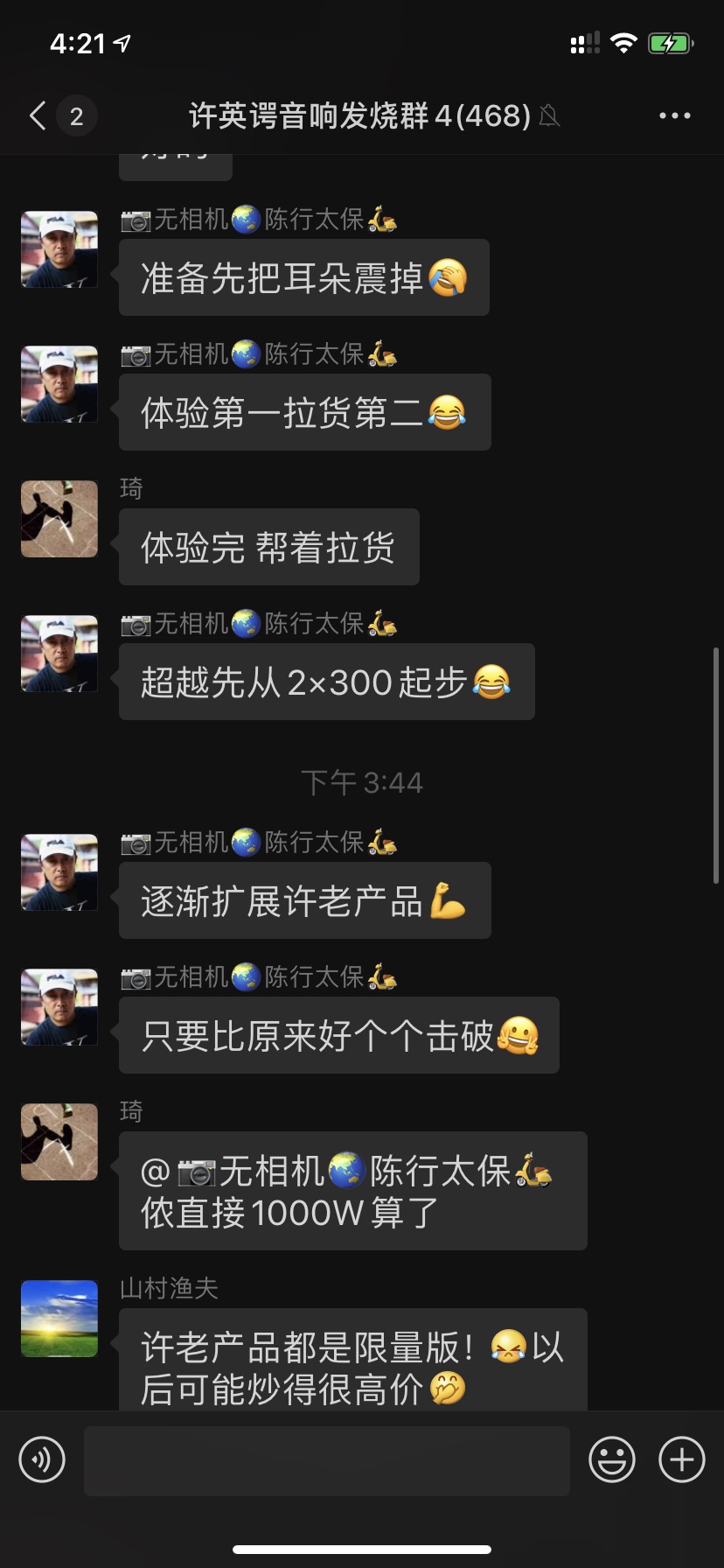Go back to the chat list
The width and height of the screenshot is (724, 1568).
(x=38, y=115)
